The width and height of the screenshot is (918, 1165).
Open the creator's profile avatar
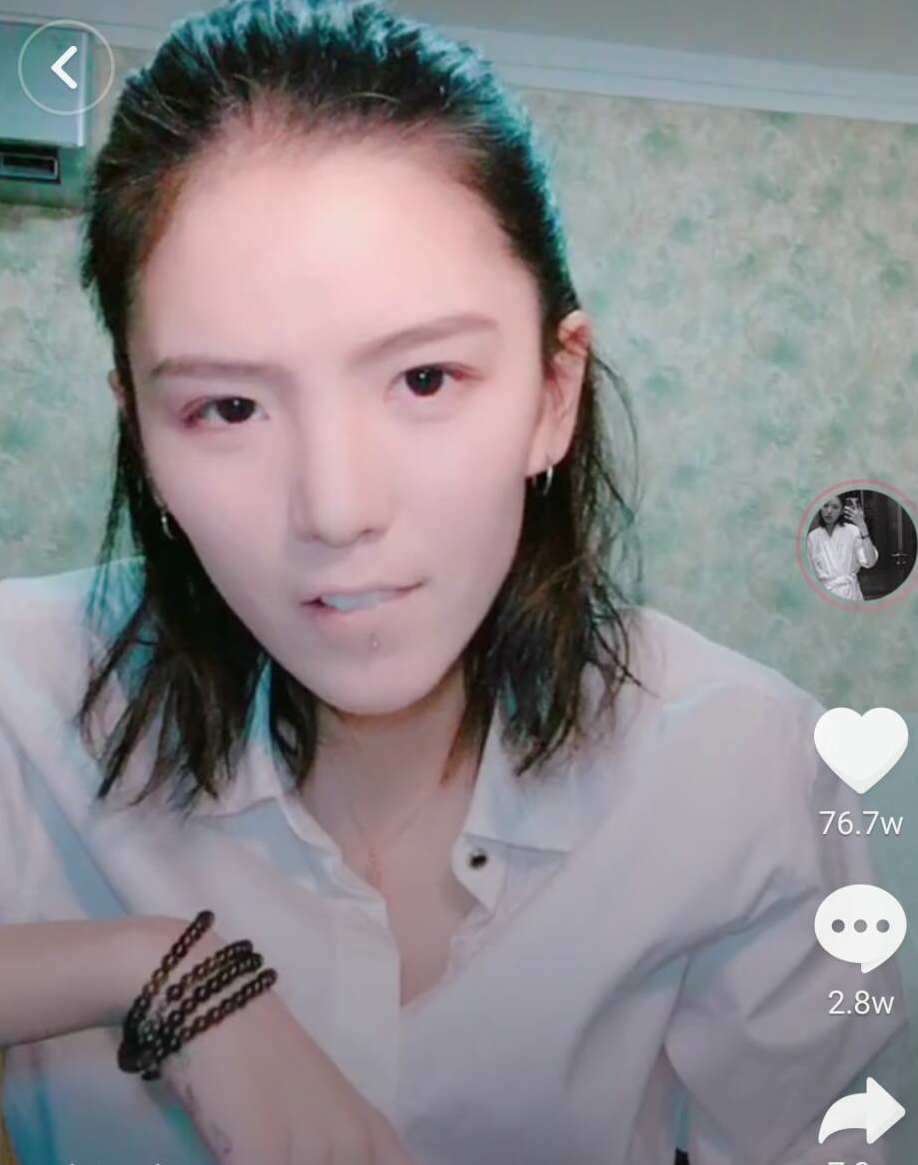859,544
